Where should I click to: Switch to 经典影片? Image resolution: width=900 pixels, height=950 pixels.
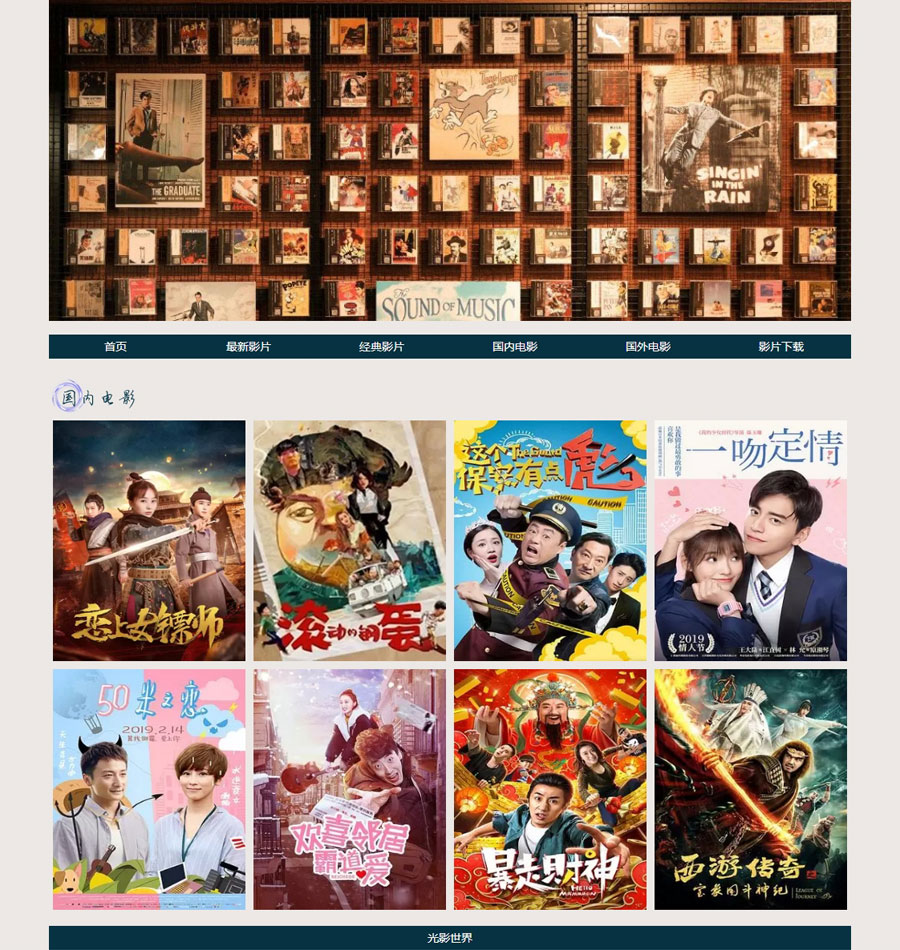(x=382, y=347)
